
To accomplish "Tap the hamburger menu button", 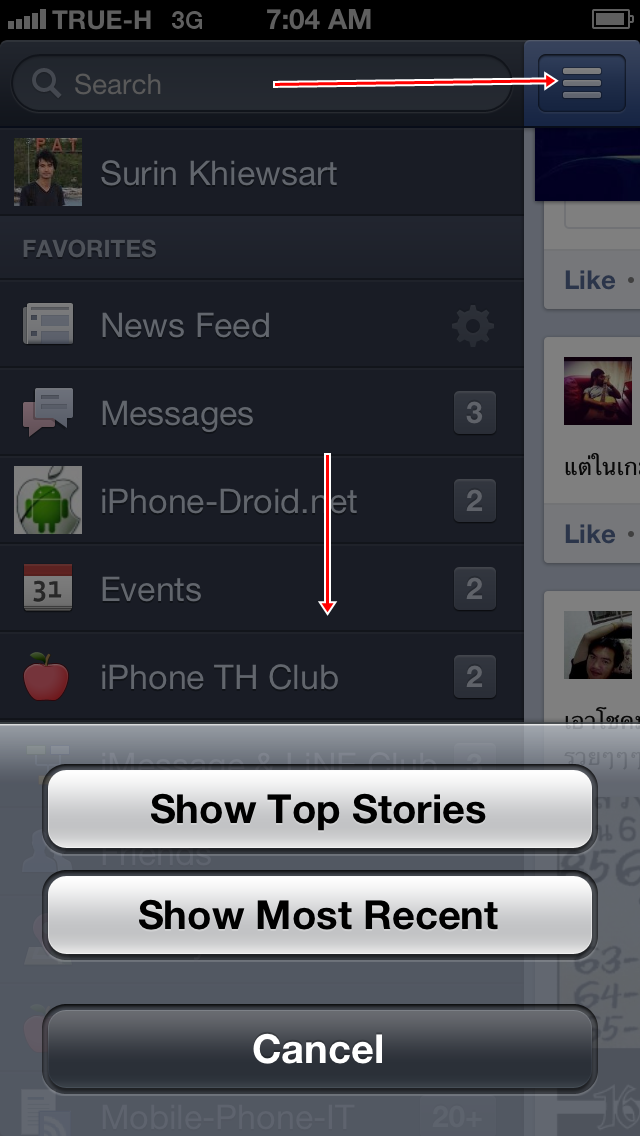I will 581,83.
